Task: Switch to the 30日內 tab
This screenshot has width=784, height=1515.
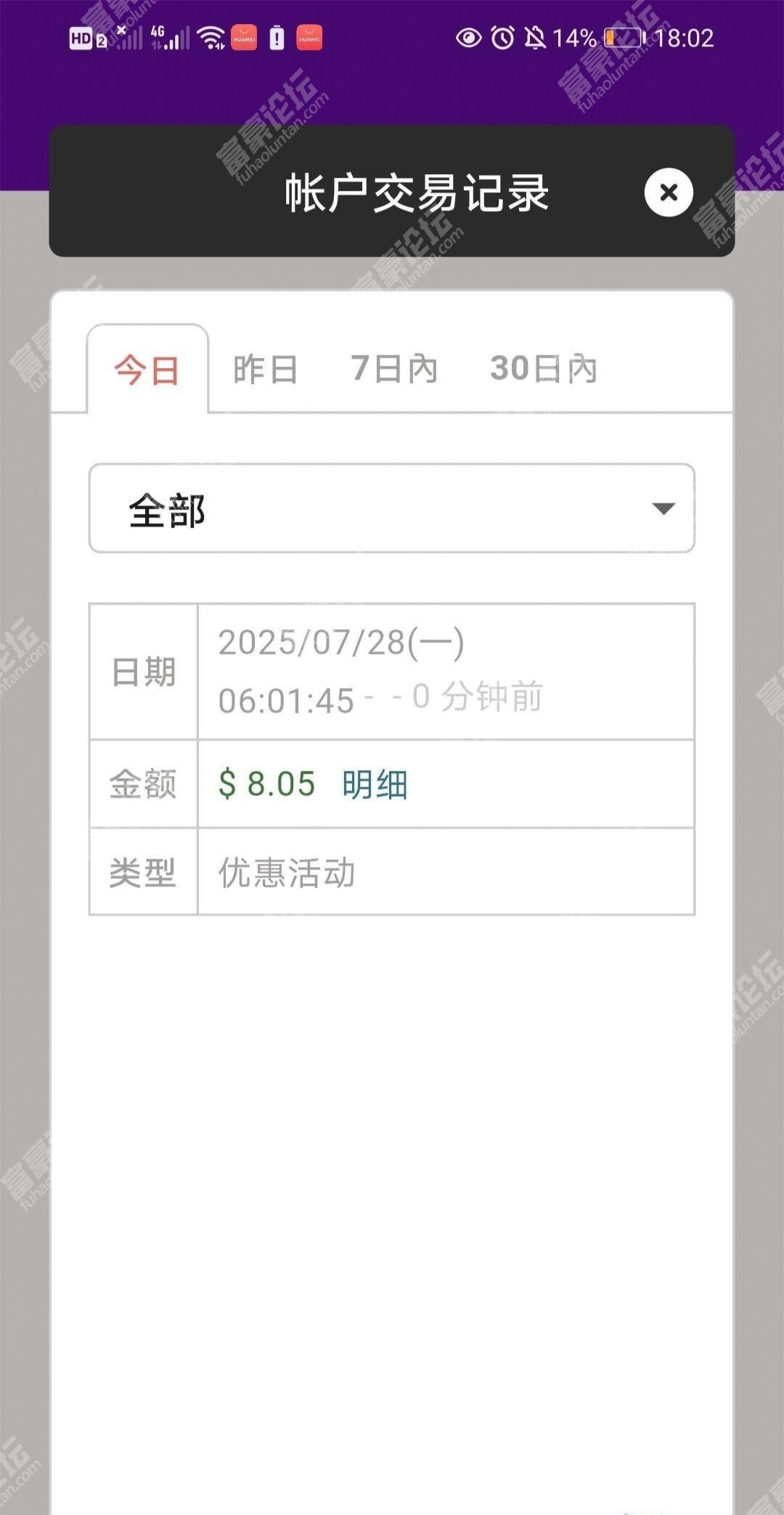Action: coord(544,369)
